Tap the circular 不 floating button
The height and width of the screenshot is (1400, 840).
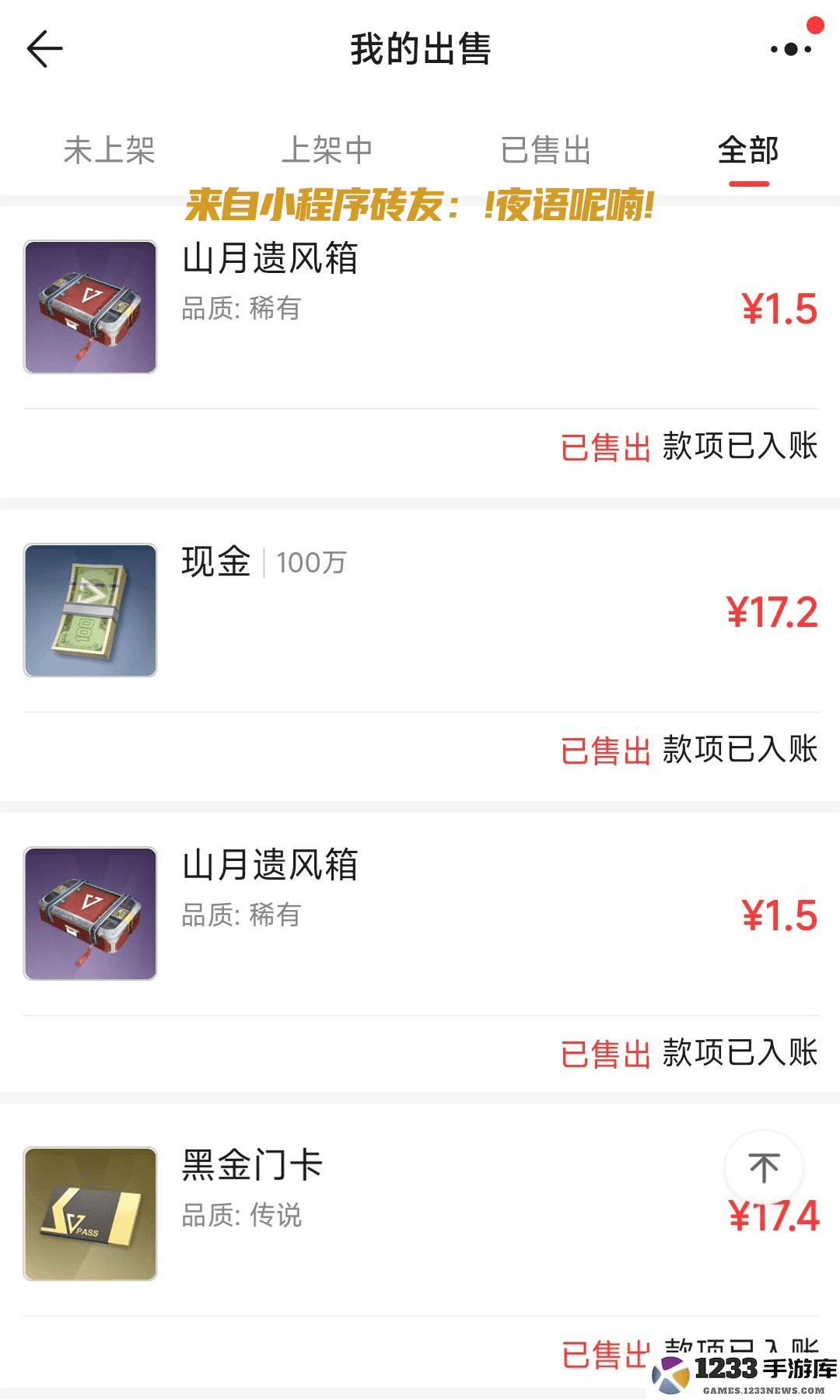click(x=765, y=1164)
